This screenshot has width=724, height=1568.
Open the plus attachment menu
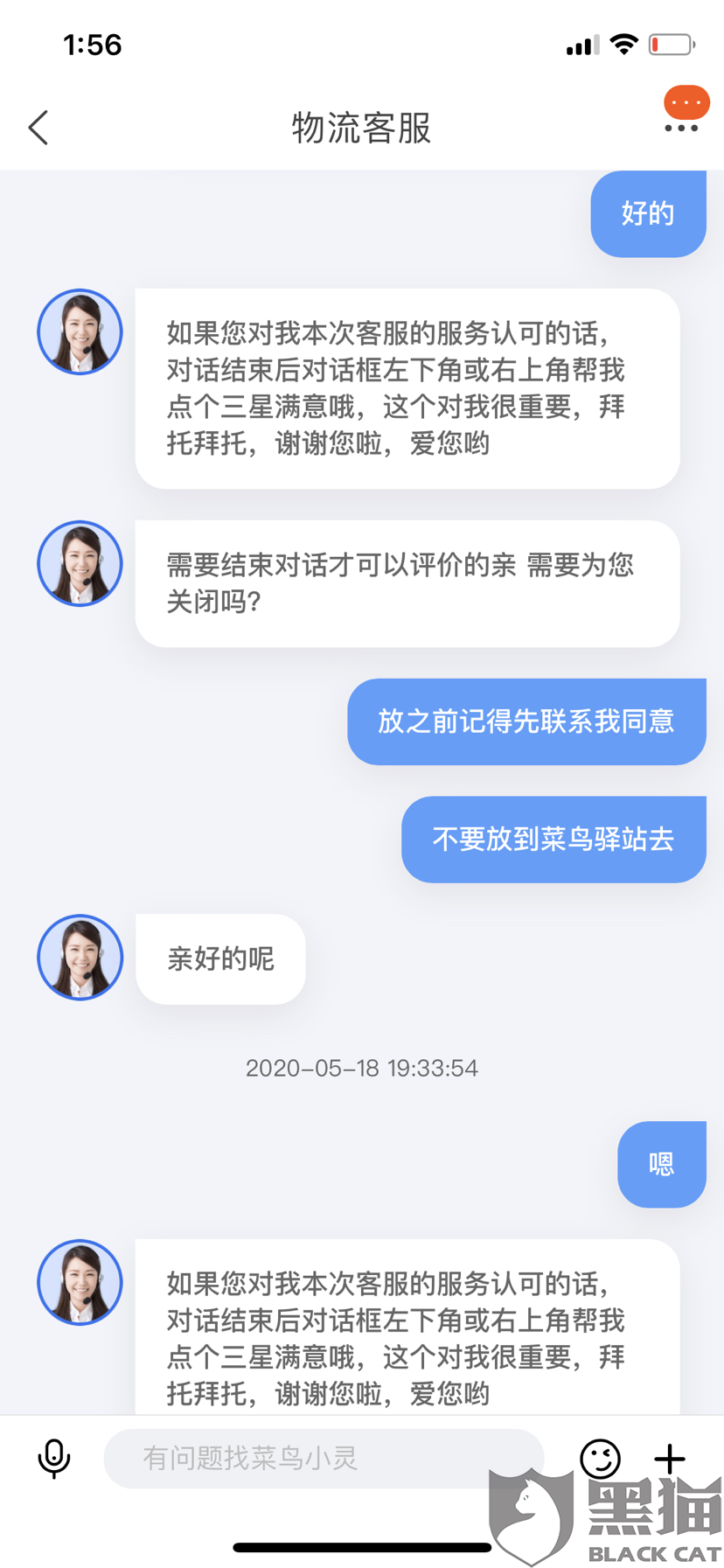(x=670, y=1458)
